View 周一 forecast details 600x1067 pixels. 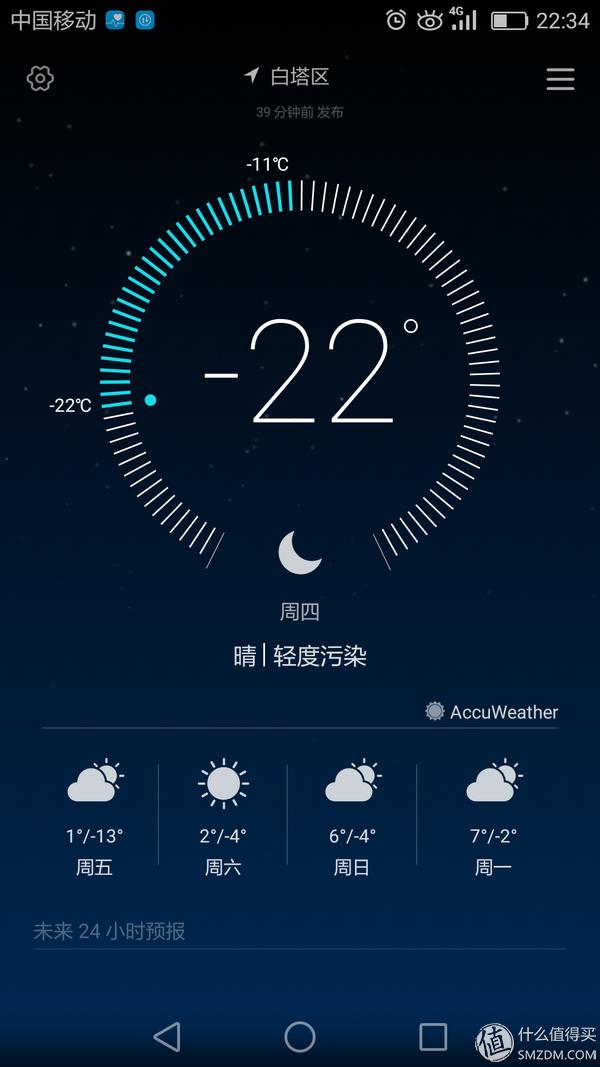point(493,815)
